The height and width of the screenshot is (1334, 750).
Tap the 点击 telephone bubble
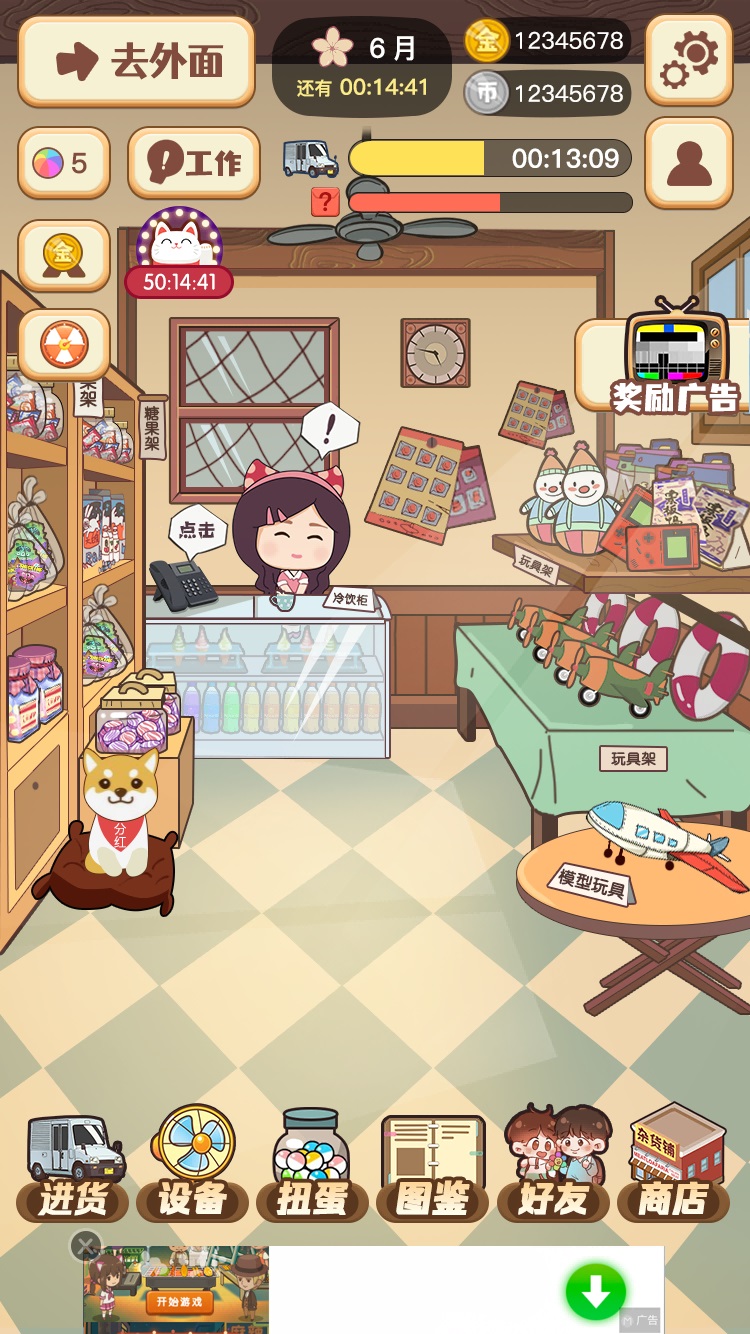(197, 529)
